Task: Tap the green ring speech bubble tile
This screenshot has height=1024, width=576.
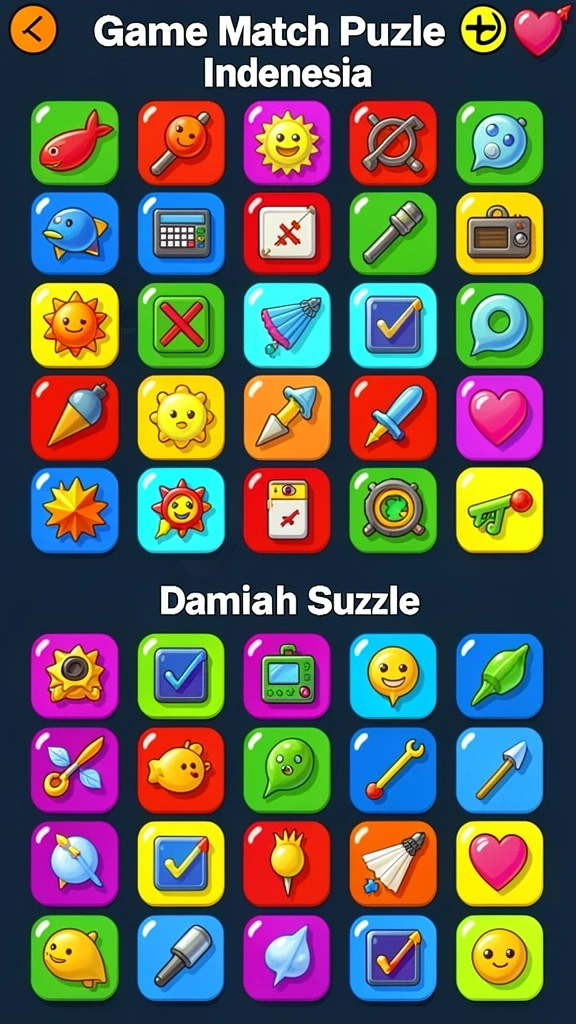Action: (x=499, y=325)
